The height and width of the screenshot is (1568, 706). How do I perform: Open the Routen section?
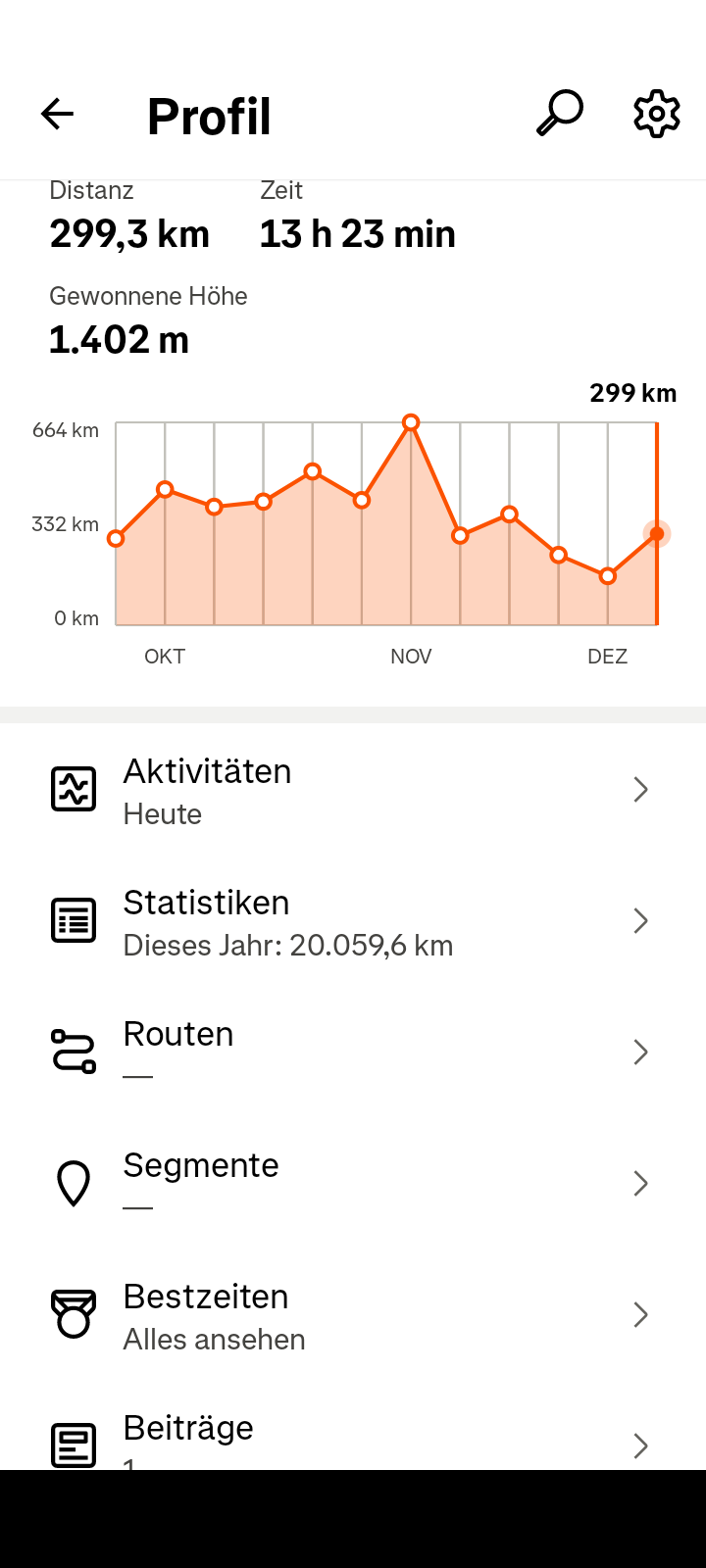(x=353, y=1053)
